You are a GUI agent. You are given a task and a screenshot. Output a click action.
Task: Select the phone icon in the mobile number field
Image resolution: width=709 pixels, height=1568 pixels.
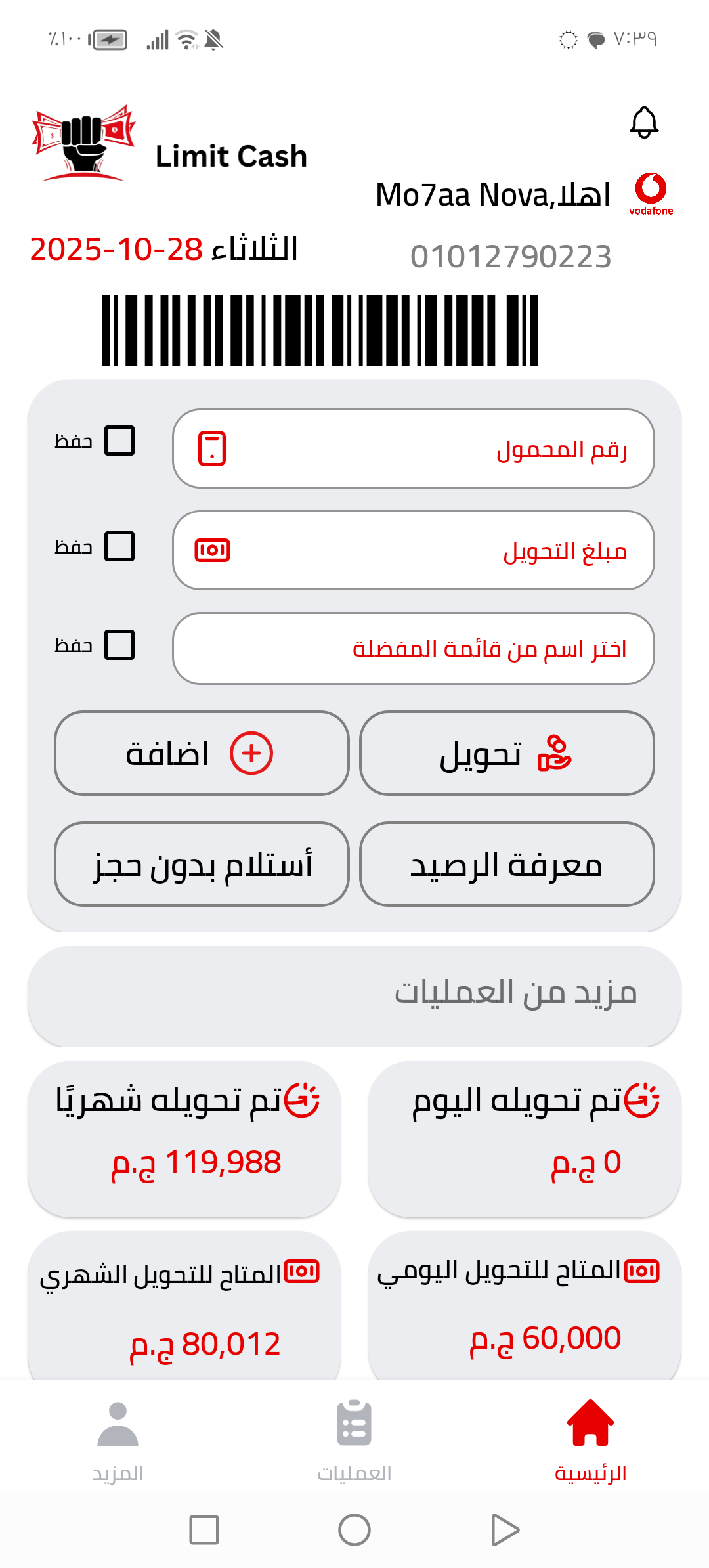212,448
